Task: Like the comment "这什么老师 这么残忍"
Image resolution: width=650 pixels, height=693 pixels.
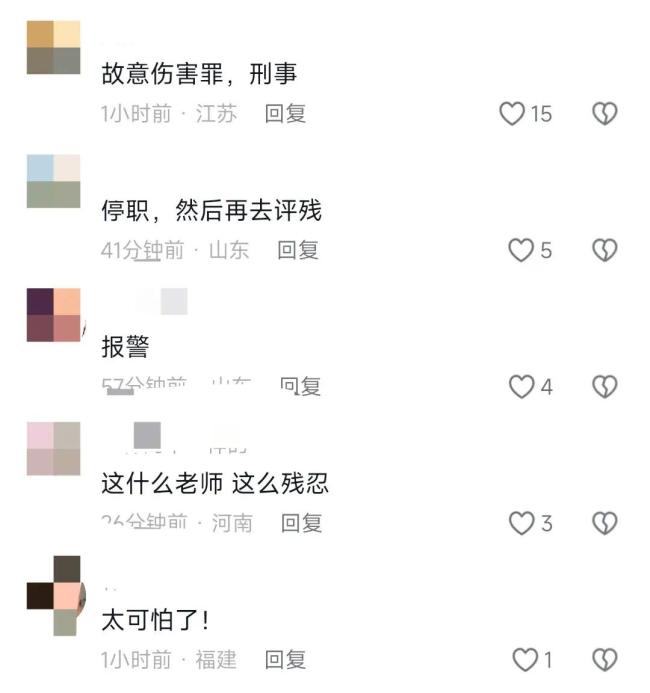Action: tap(521, 522)
